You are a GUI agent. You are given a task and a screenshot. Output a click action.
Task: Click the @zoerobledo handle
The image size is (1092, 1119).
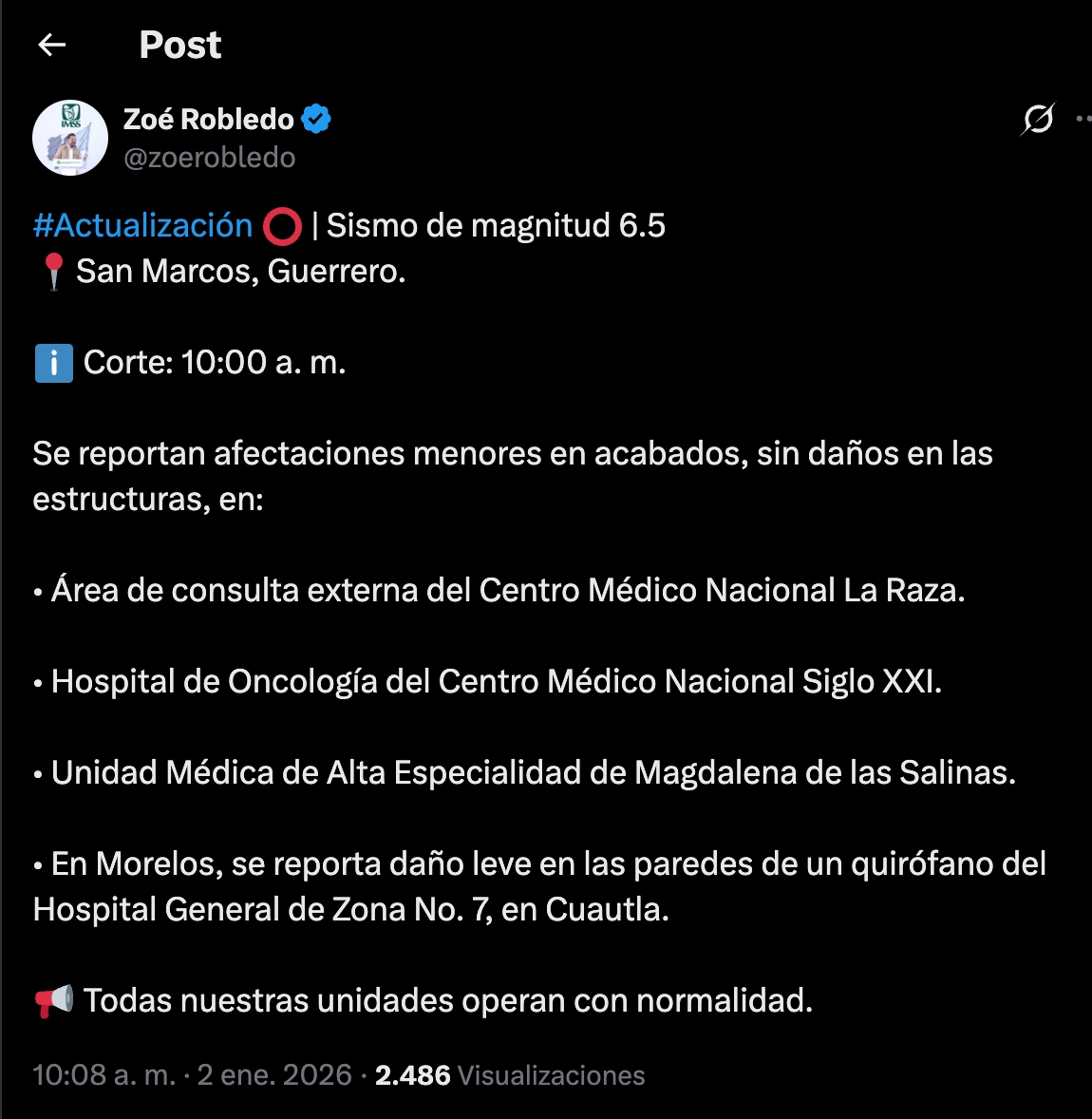[209, 157]
